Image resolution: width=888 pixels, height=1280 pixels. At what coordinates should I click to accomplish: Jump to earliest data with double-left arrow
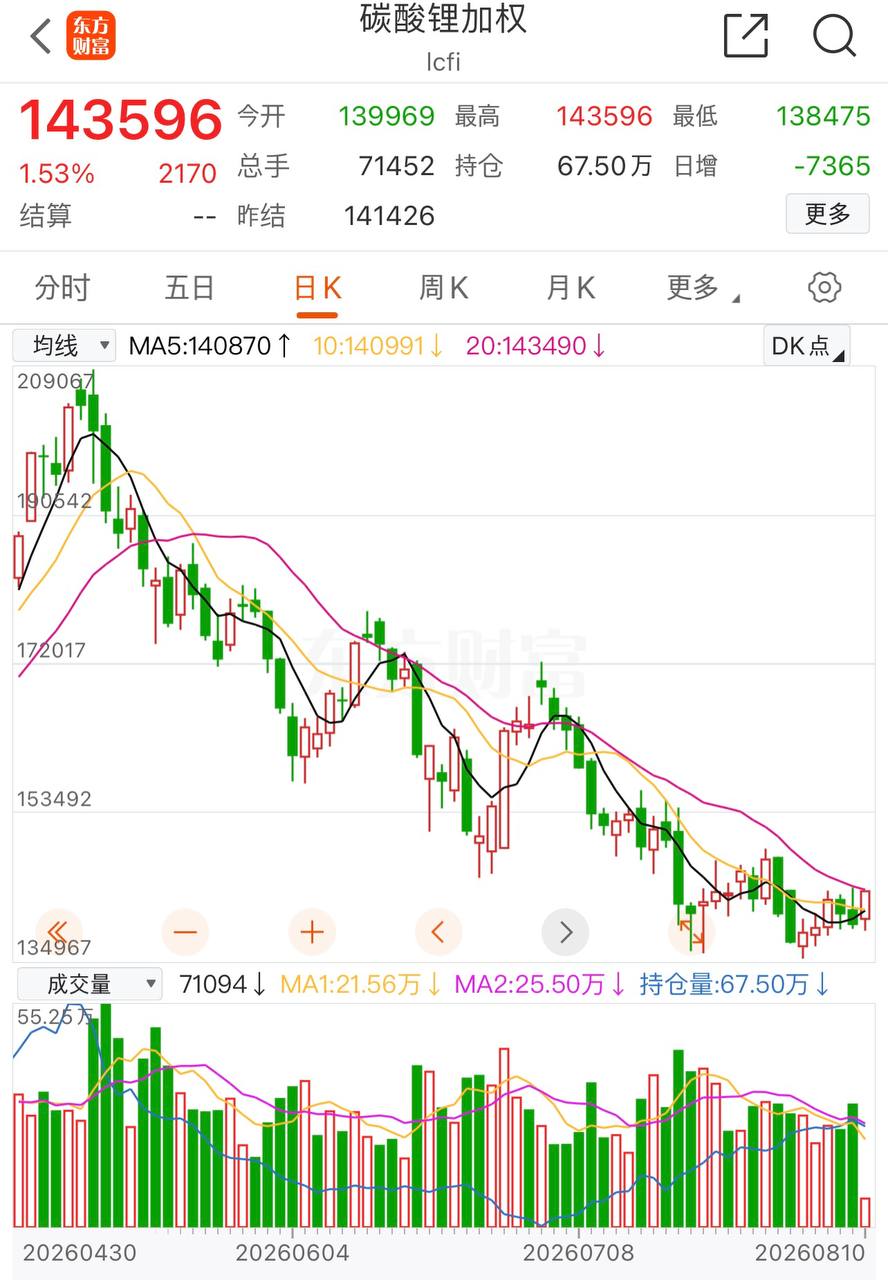[x=58, y=933]
